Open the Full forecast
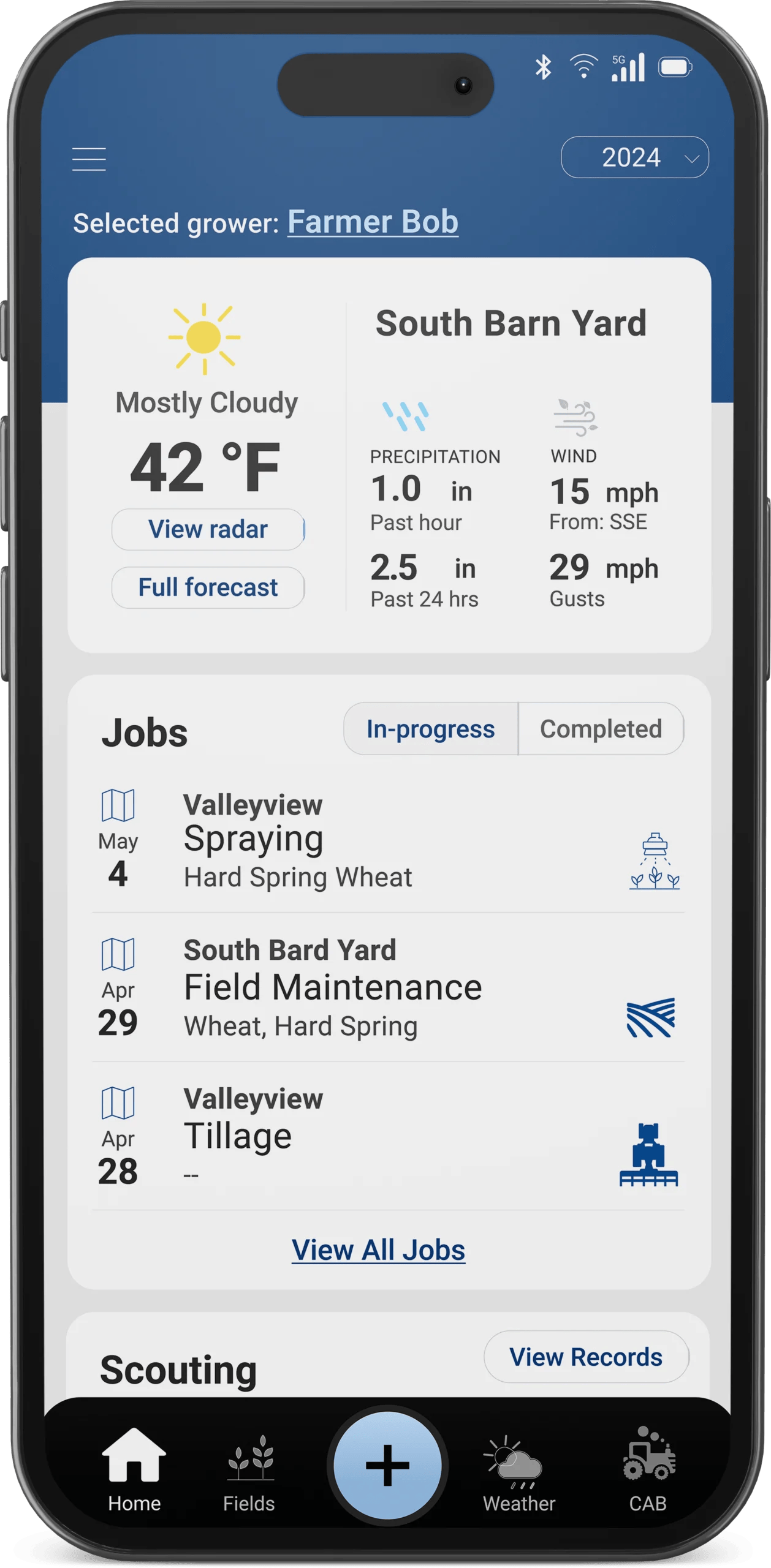Viewport: 771px width, 1568px height. [207, 587]
